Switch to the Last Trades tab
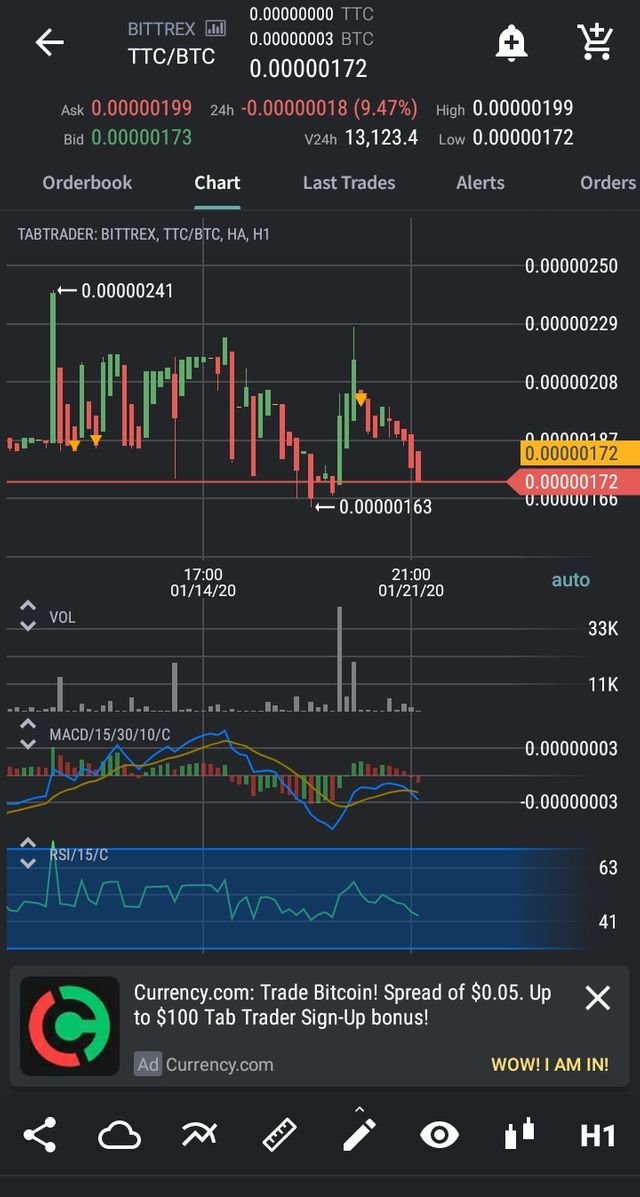This screenshot has height=1197, width=640. pyautogui.click(x=349, y=183)
